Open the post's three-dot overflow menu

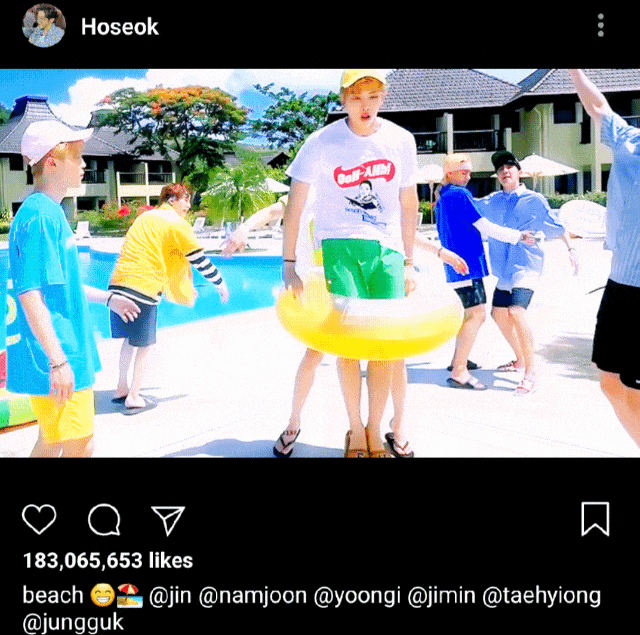click(600, 26)
